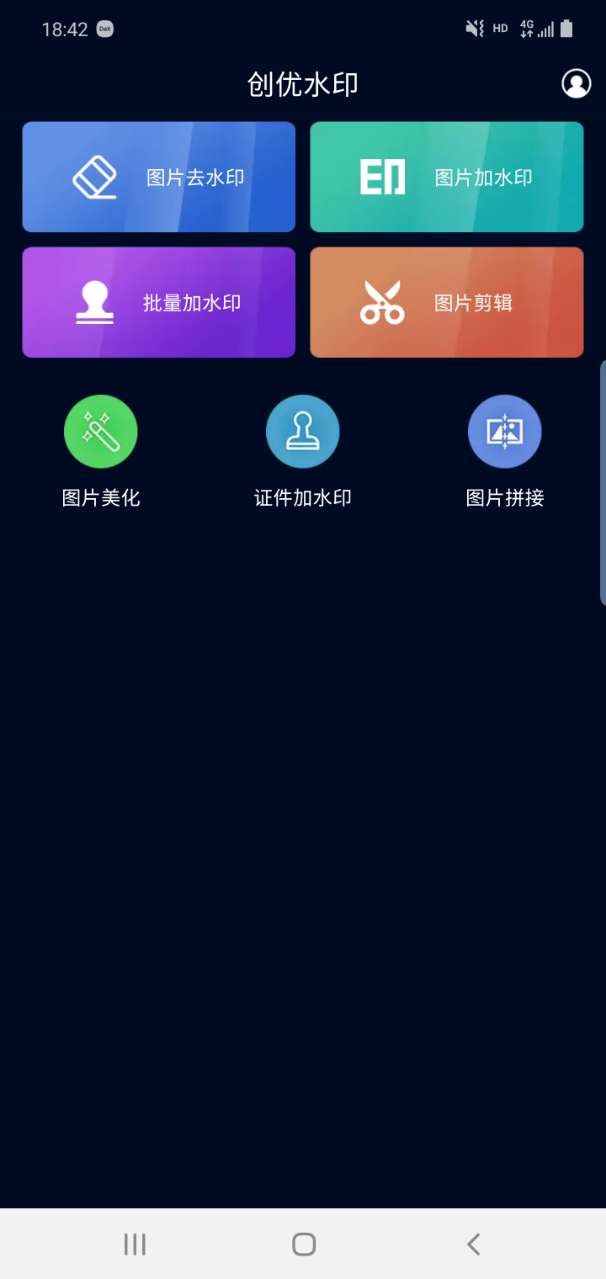Go back using system back button
This screenshot has width=606, height=1279.
point(474,1244)
